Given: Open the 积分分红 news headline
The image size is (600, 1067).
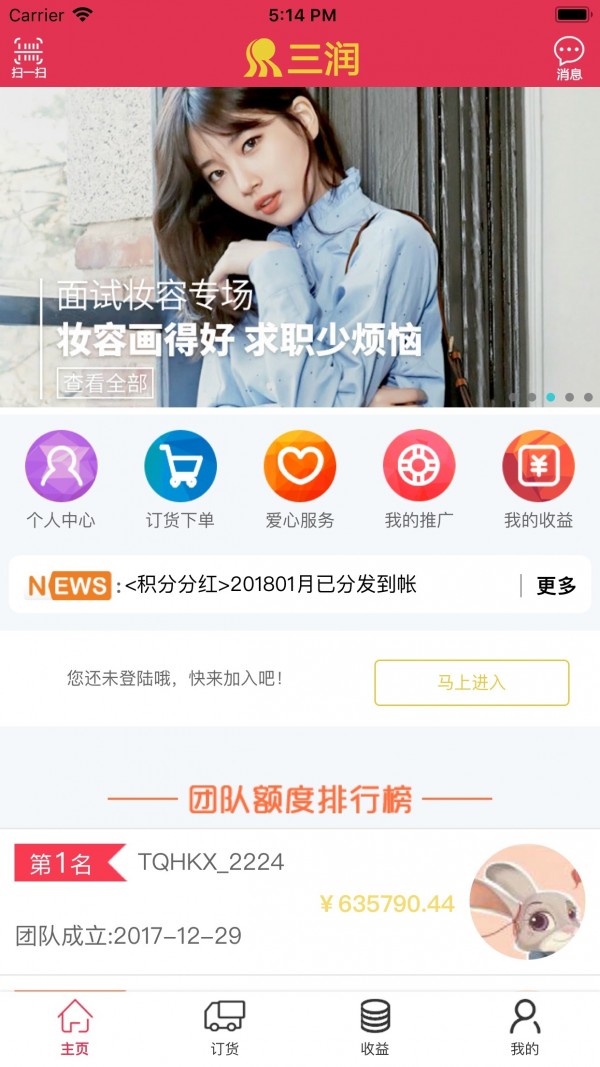Looking at the screenshot, I should (270, 585).
